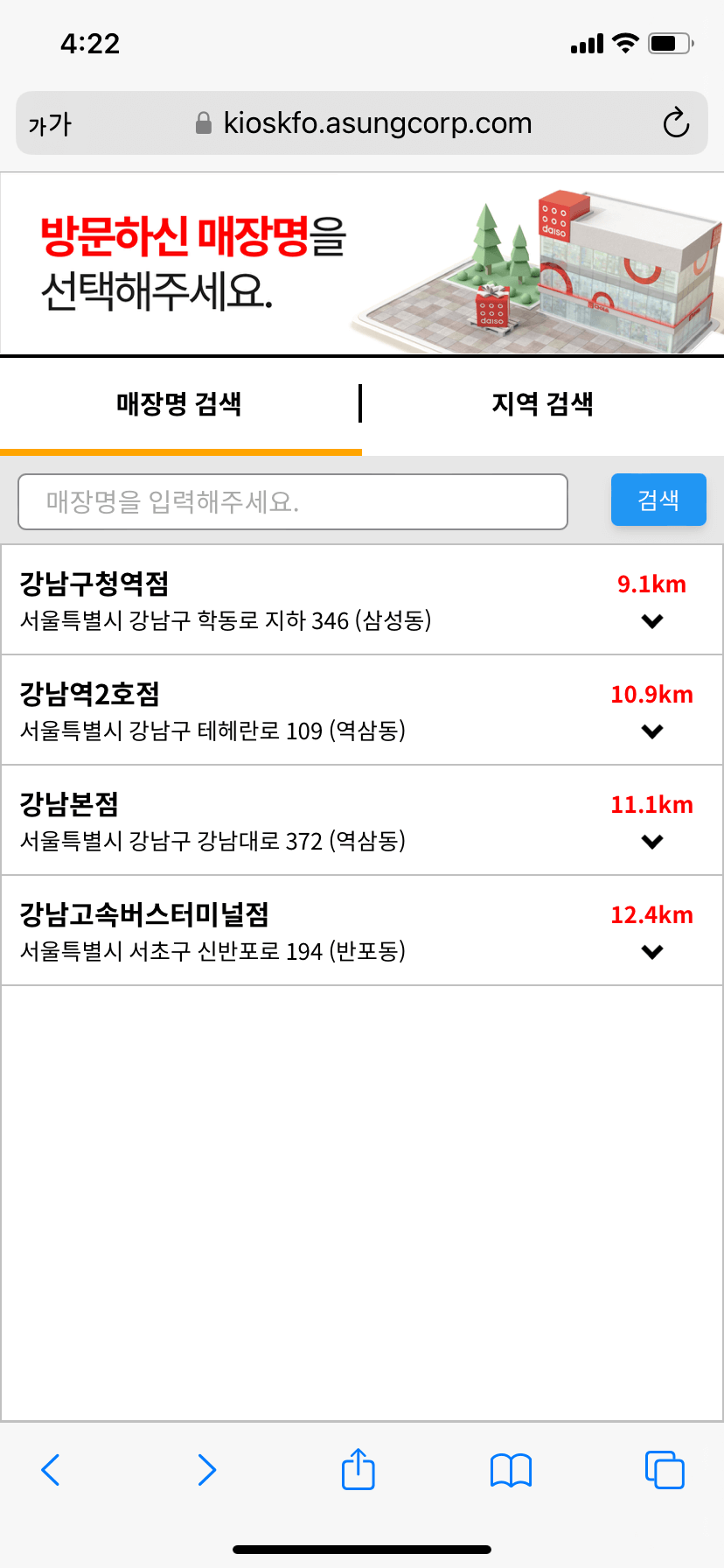Expand 강남역2호점 store information

point(651,732)
